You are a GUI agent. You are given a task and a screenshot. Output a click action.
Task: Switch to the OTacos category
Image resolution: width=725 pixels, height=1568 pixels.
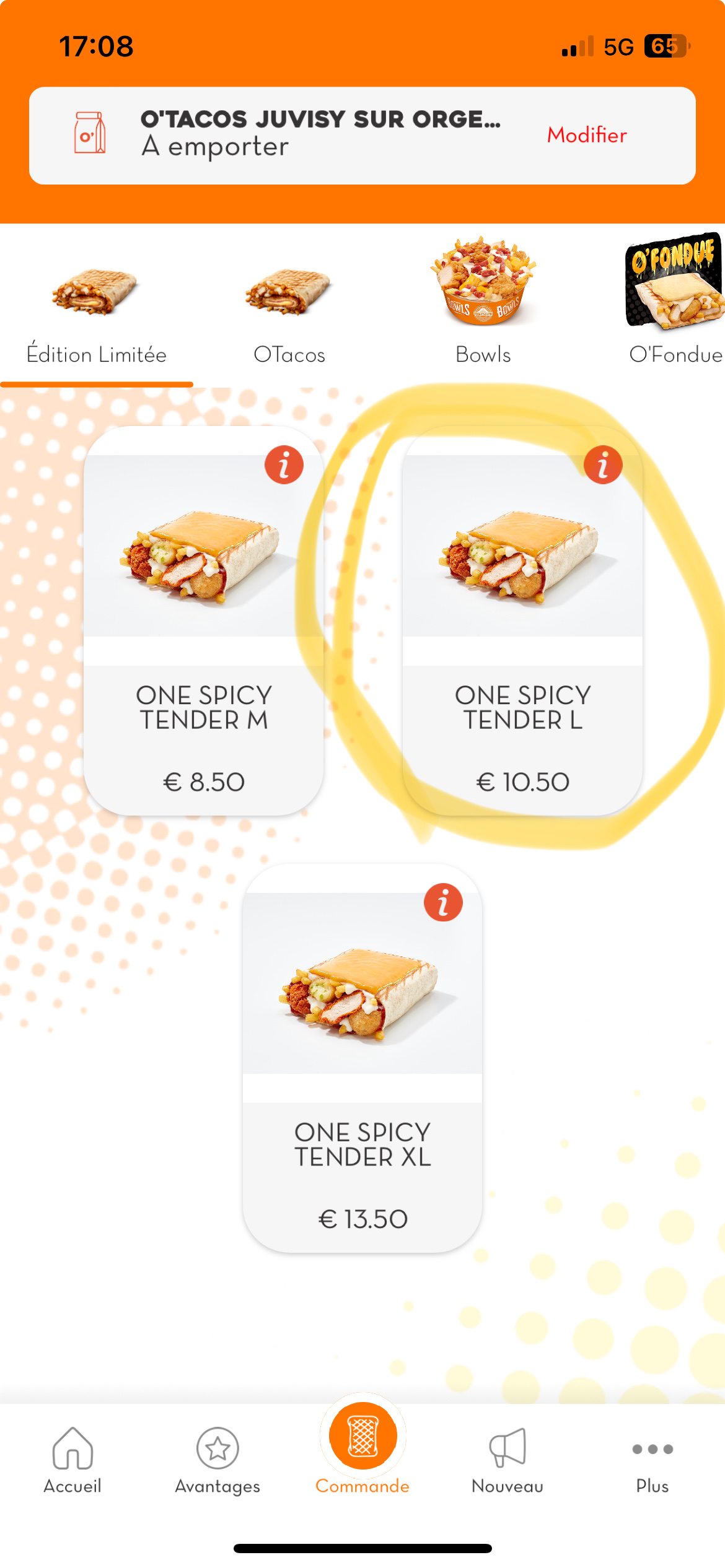coord(289,313)
